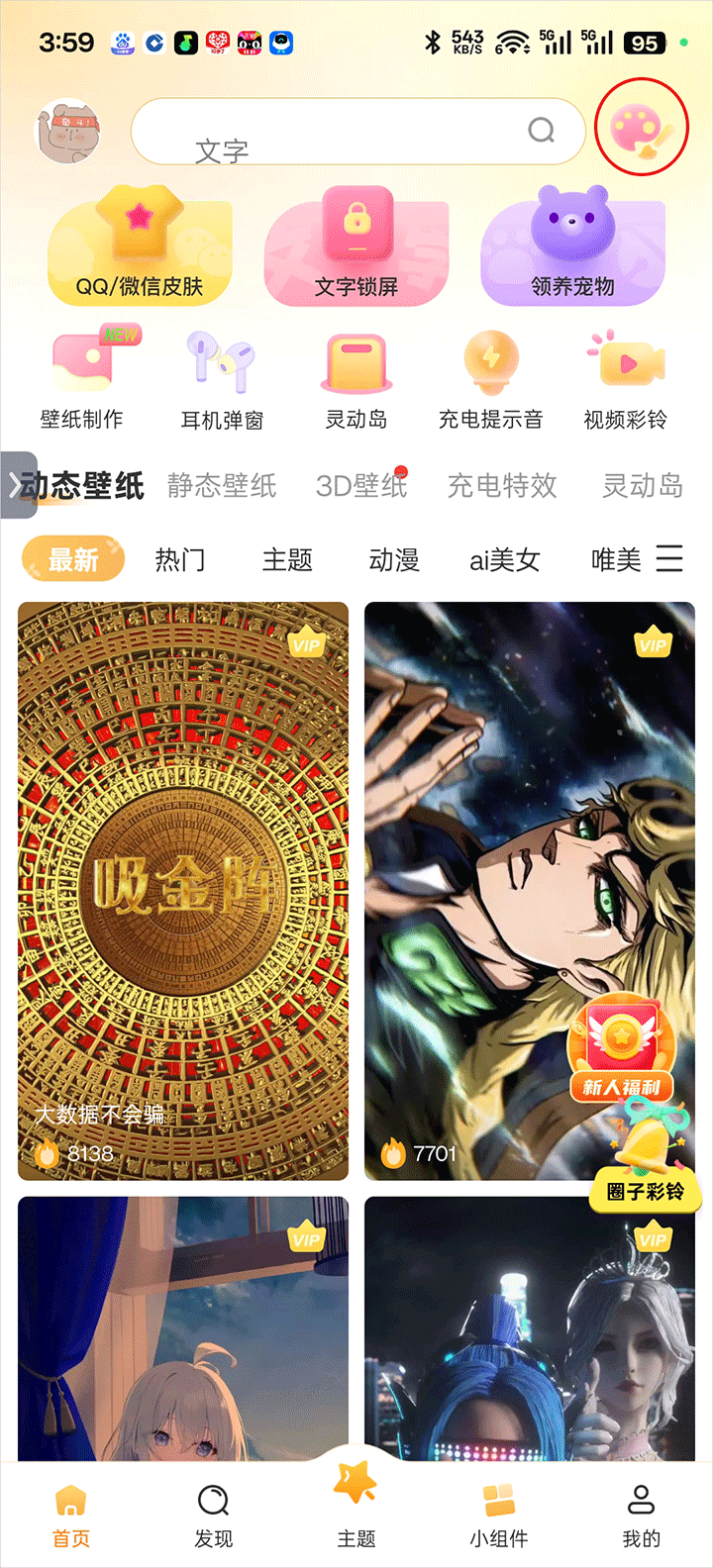This screenshot has height=1568, width=713.
Task: Switch to 3D壁纸 tab
Action: tap(361, 486)
